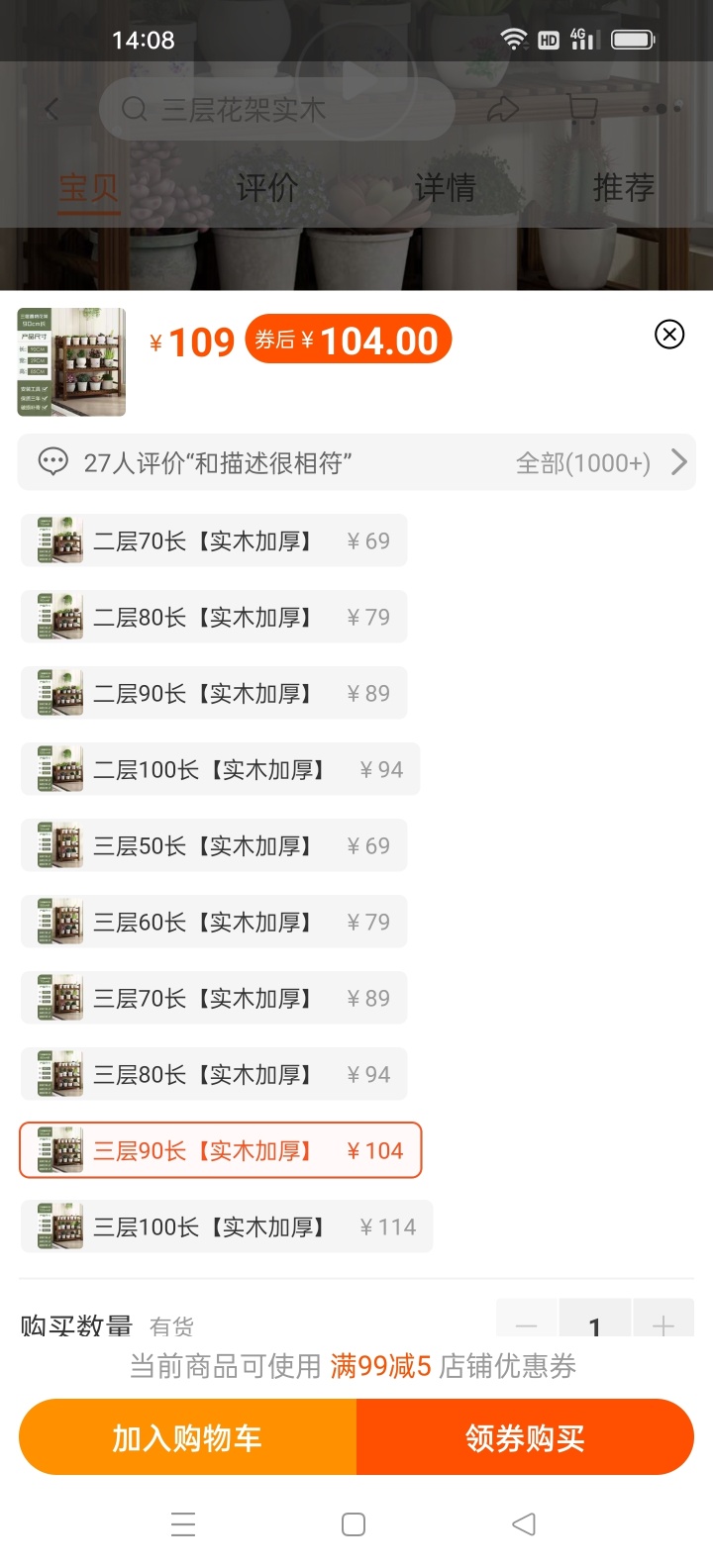Tap 领券购买 to buy with coupon

click(x=525, y=1437)
